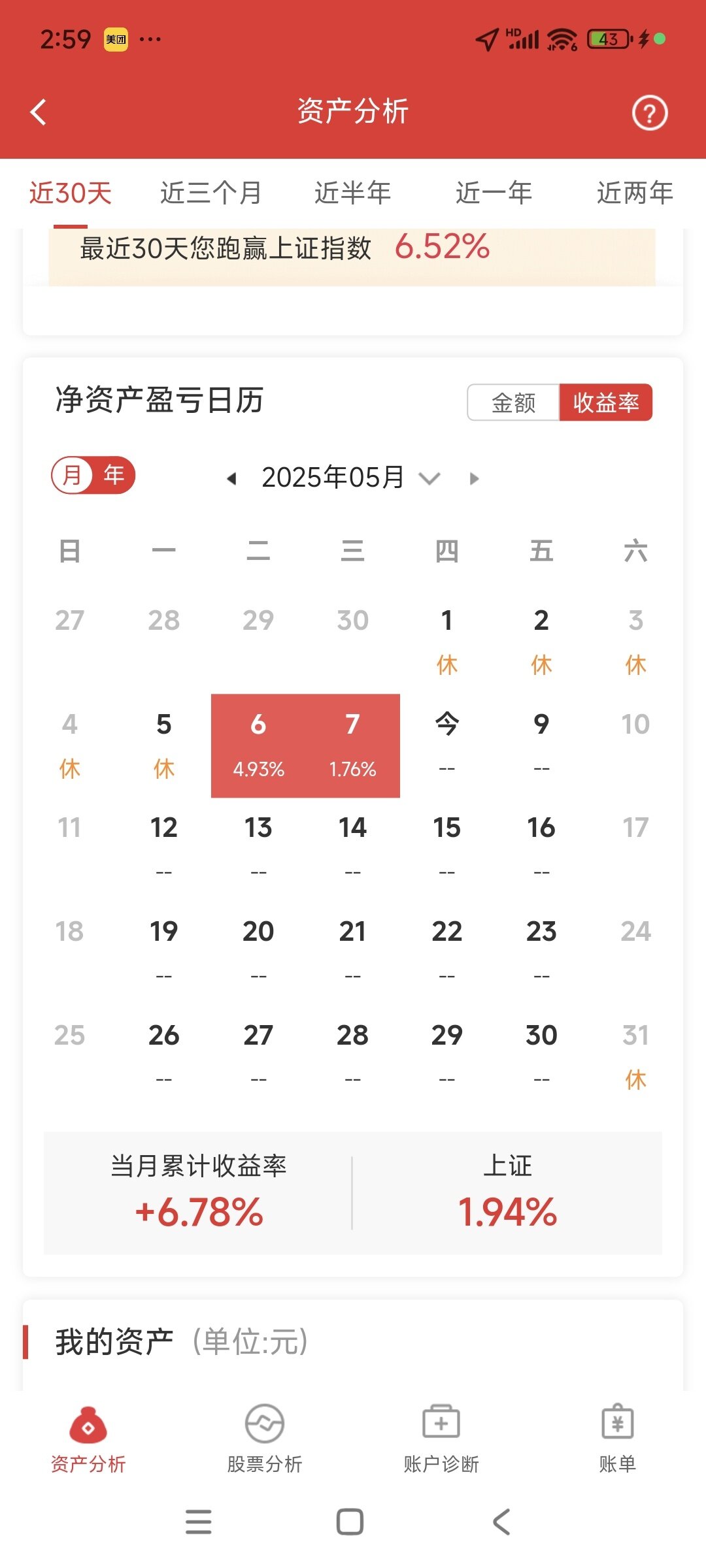Switch to the 近三个月 tab
This screenshot has width=706, height=1568.
coord(211,193)
